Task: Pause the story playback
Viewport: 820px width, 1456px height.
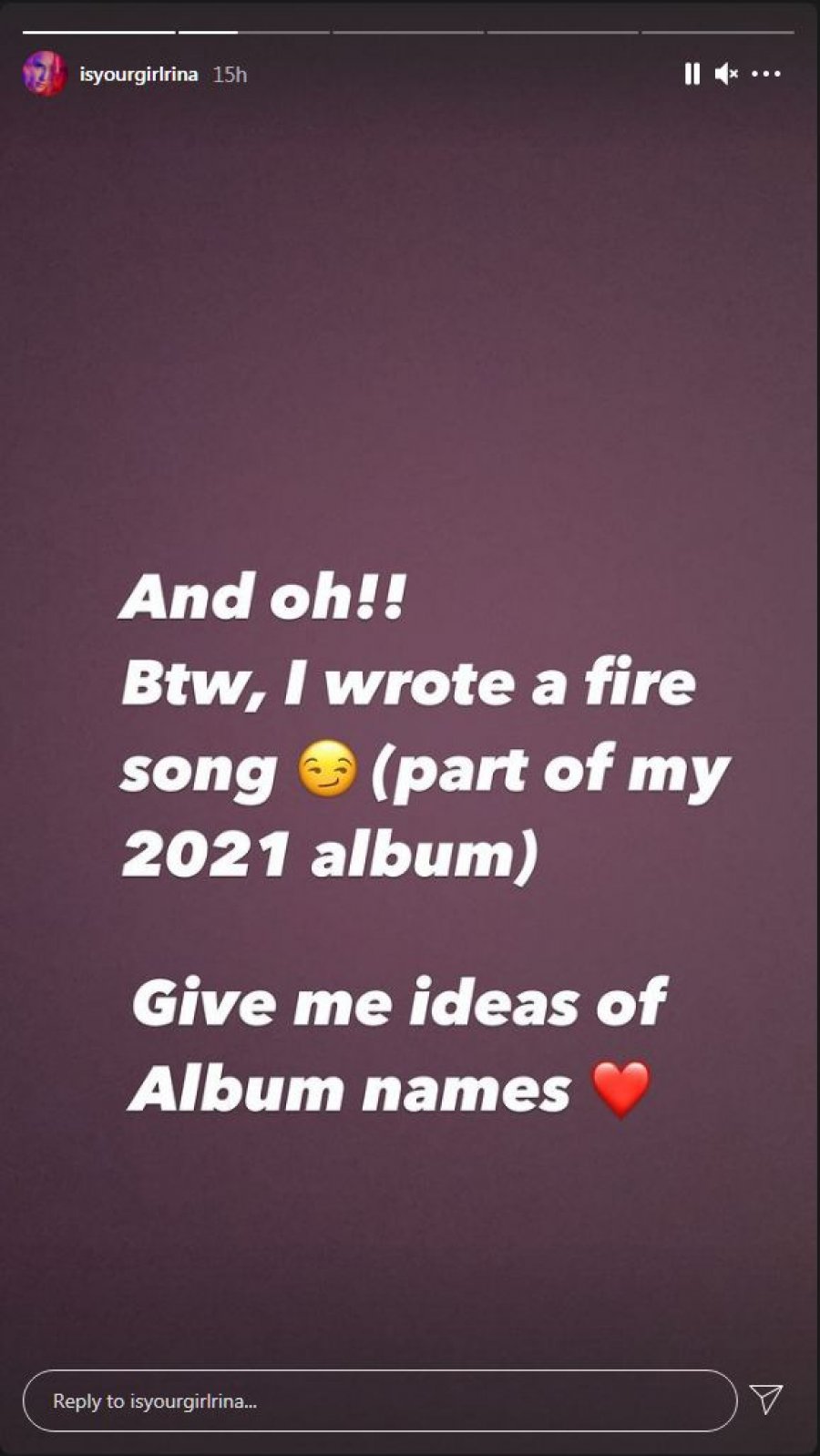Action: (692, 74)
